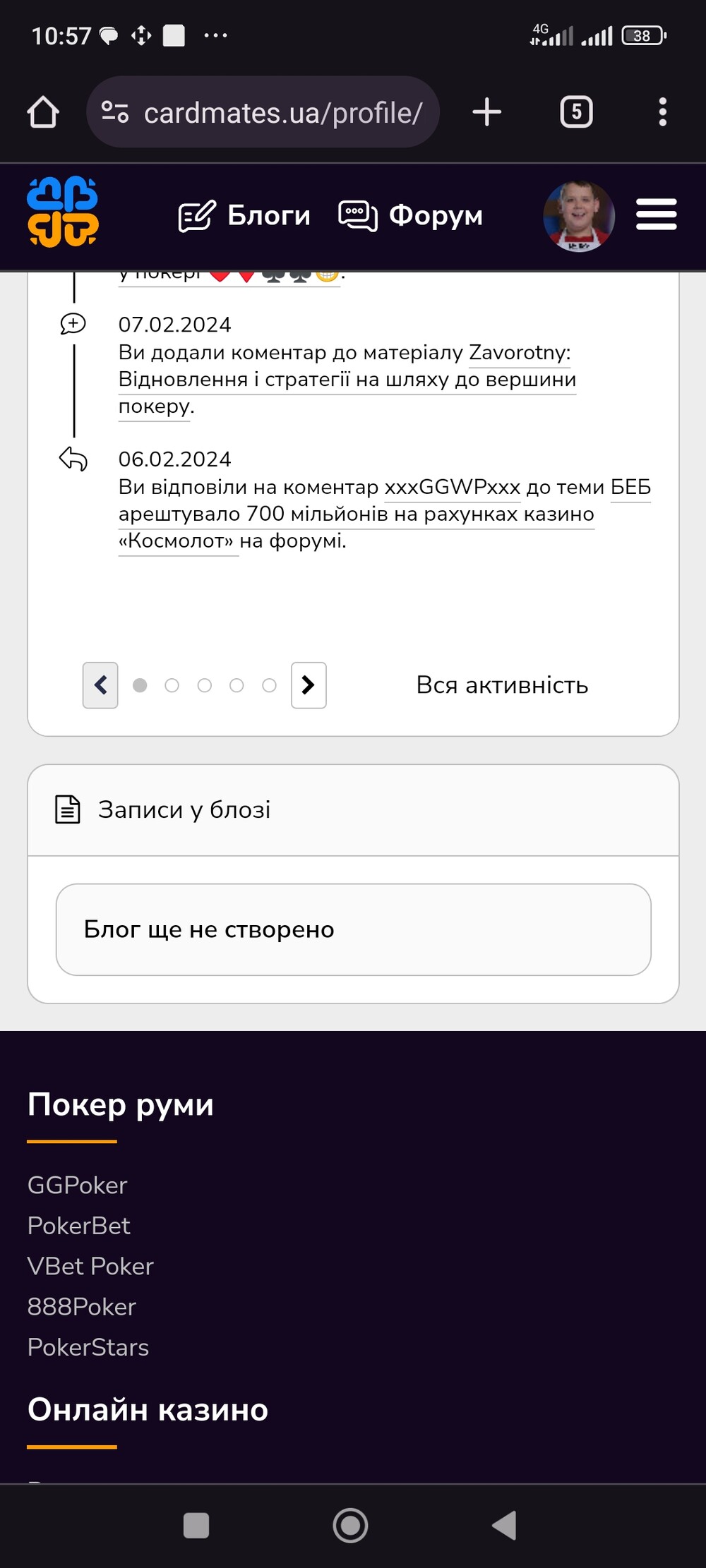
Task: Tap the cardmates.ua address bar
Action: point(282,113)
